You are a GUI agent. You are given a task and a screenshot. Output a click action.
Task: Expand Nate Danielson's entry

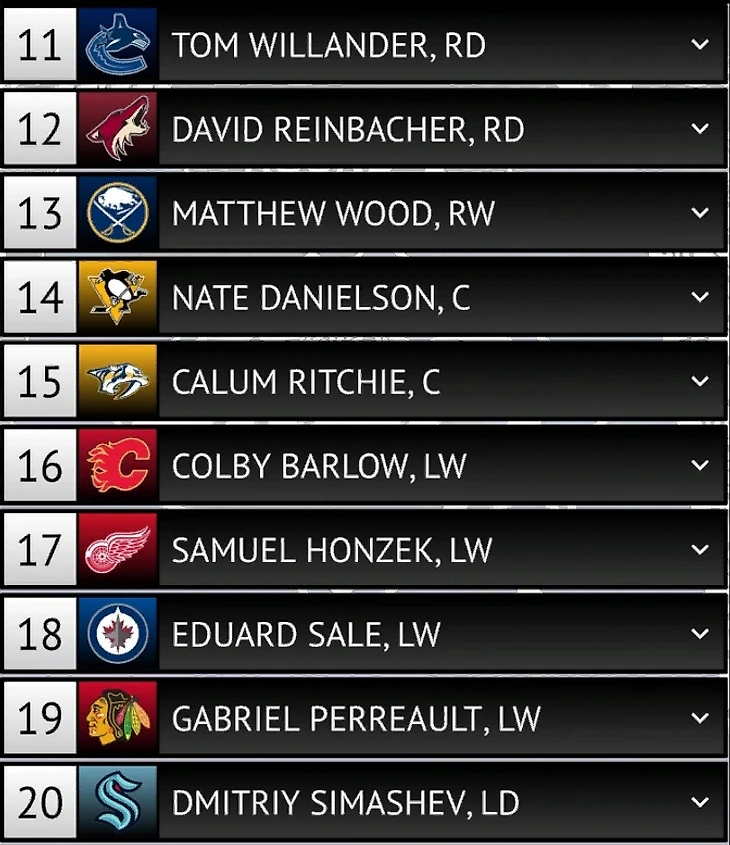point(700,297)
